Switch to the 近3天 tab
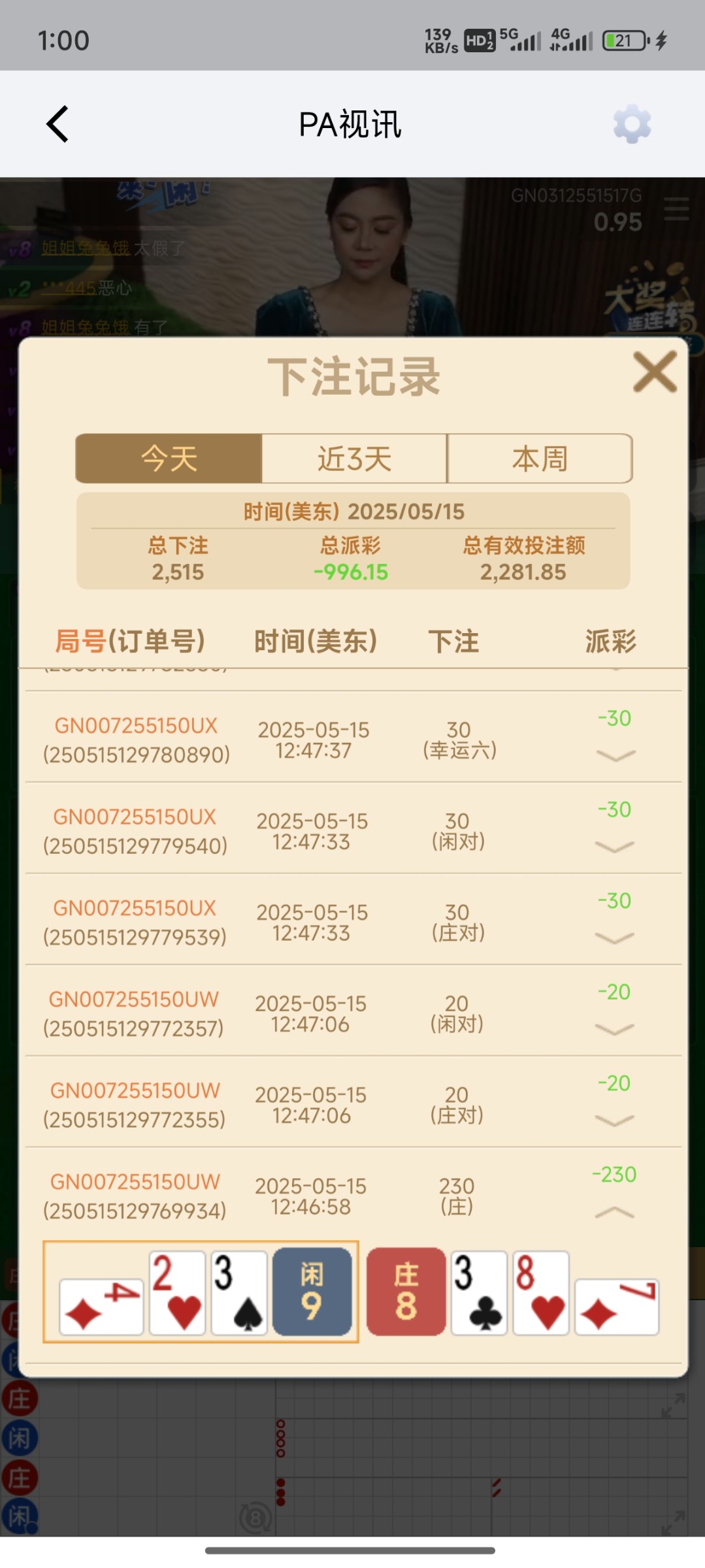The width and height of the screenshot is (705, 1568). click(354, 459)
